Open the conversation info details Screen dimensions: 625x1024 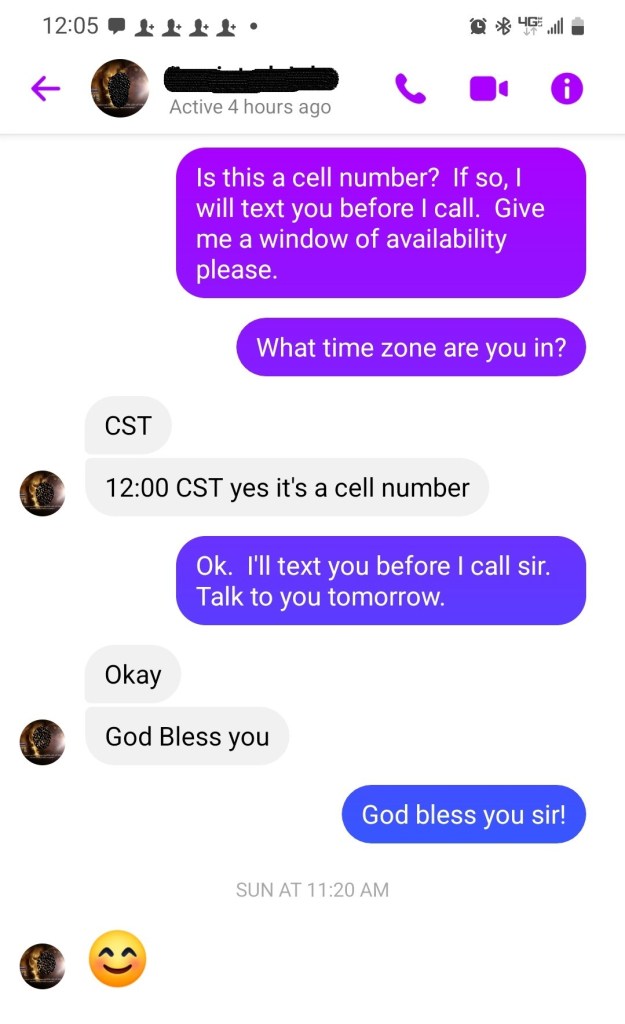[x=566, y=89]
